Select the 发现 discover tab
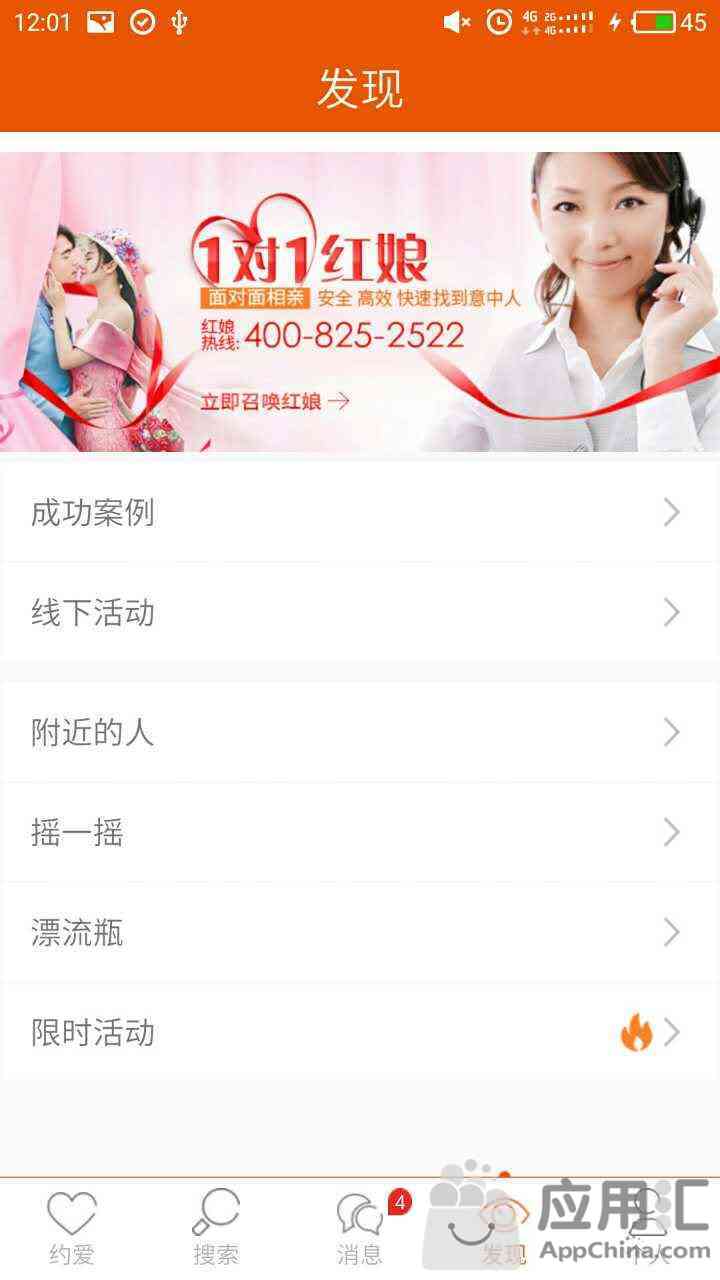The height and width of the screenshot is (1280, 720). [504, 1229]
